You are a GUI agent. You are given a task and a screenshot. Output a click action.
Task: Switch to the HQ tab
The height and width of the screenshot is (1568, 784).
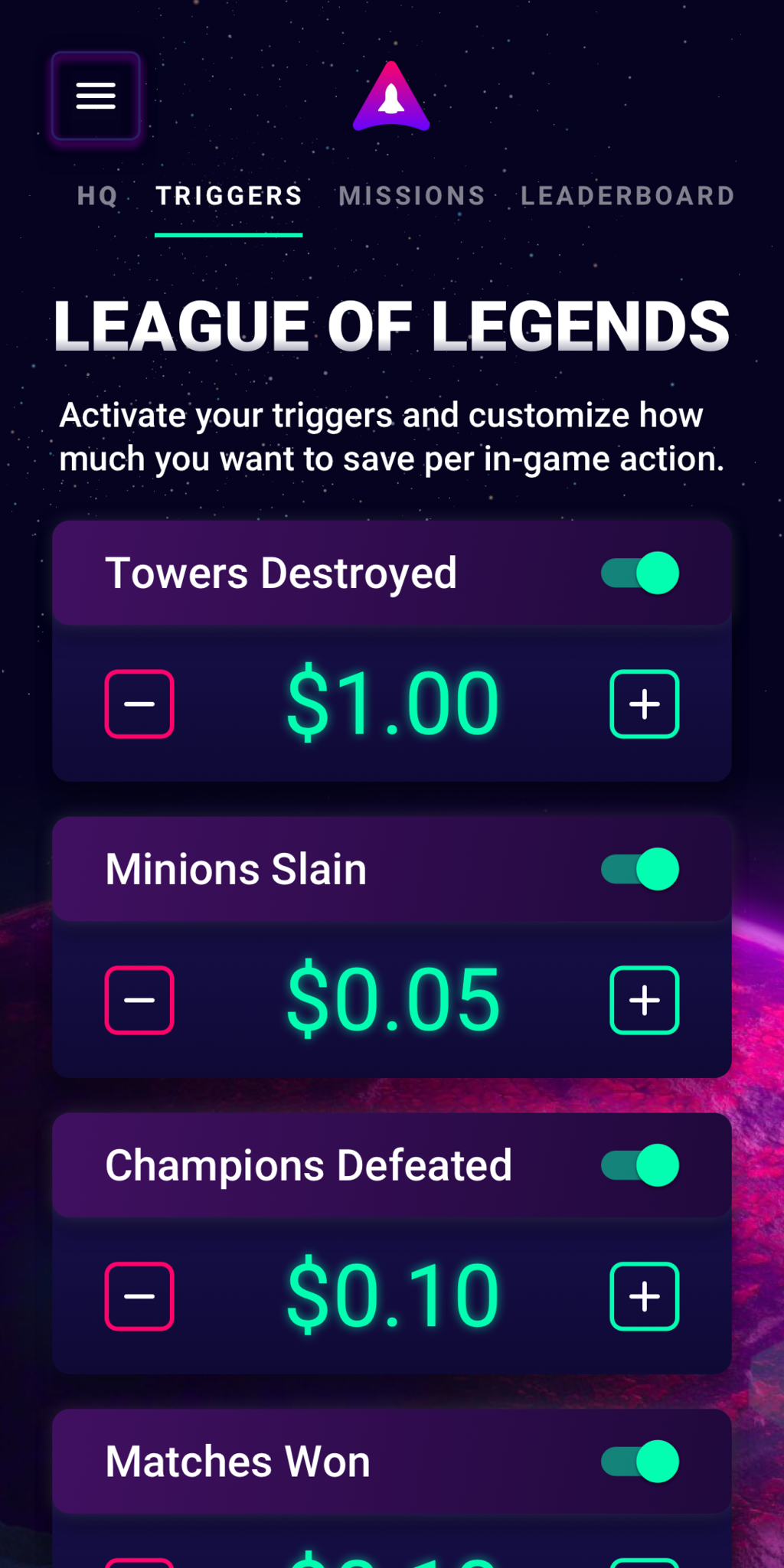point(98,196)
